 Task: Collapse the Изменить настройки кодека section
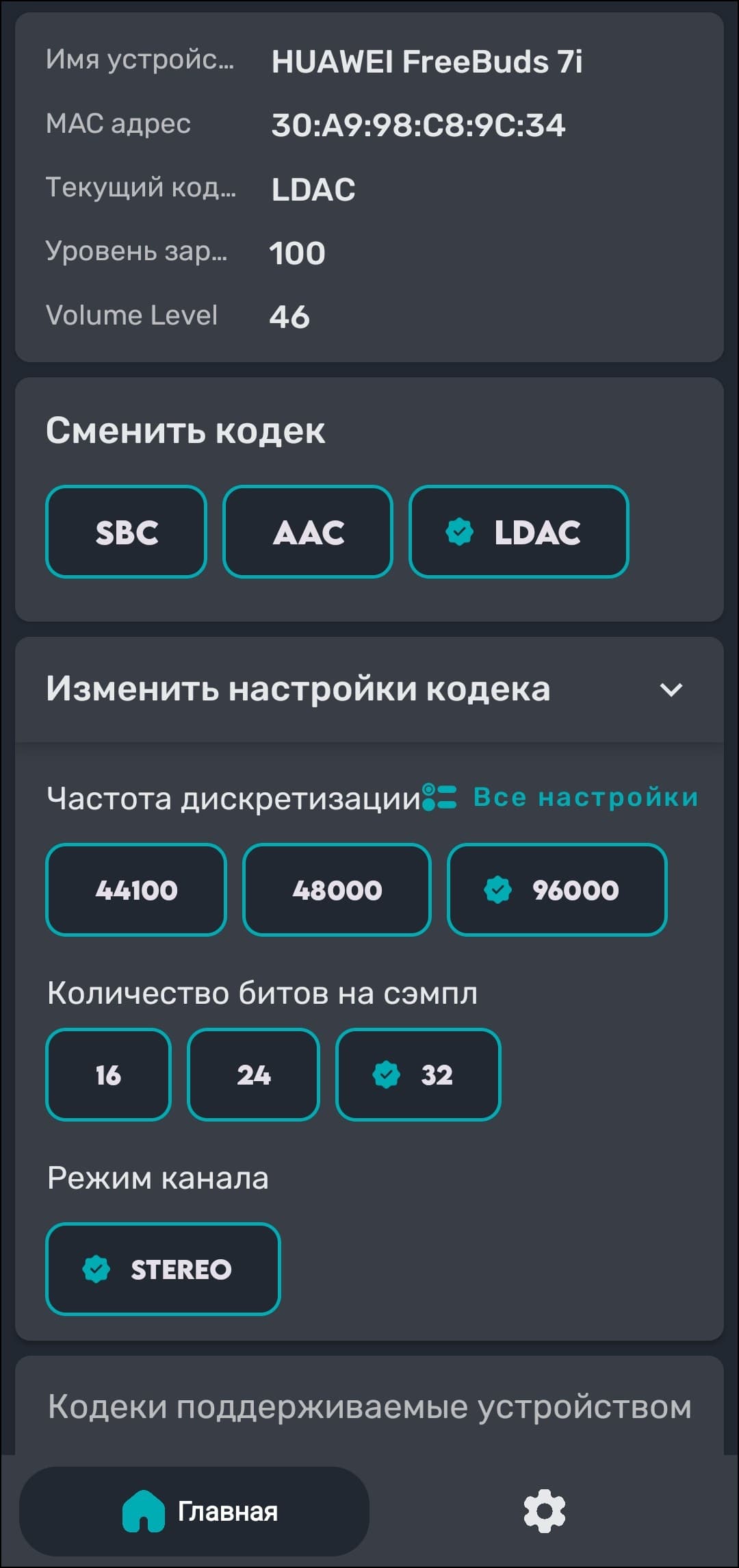[671, 690]
